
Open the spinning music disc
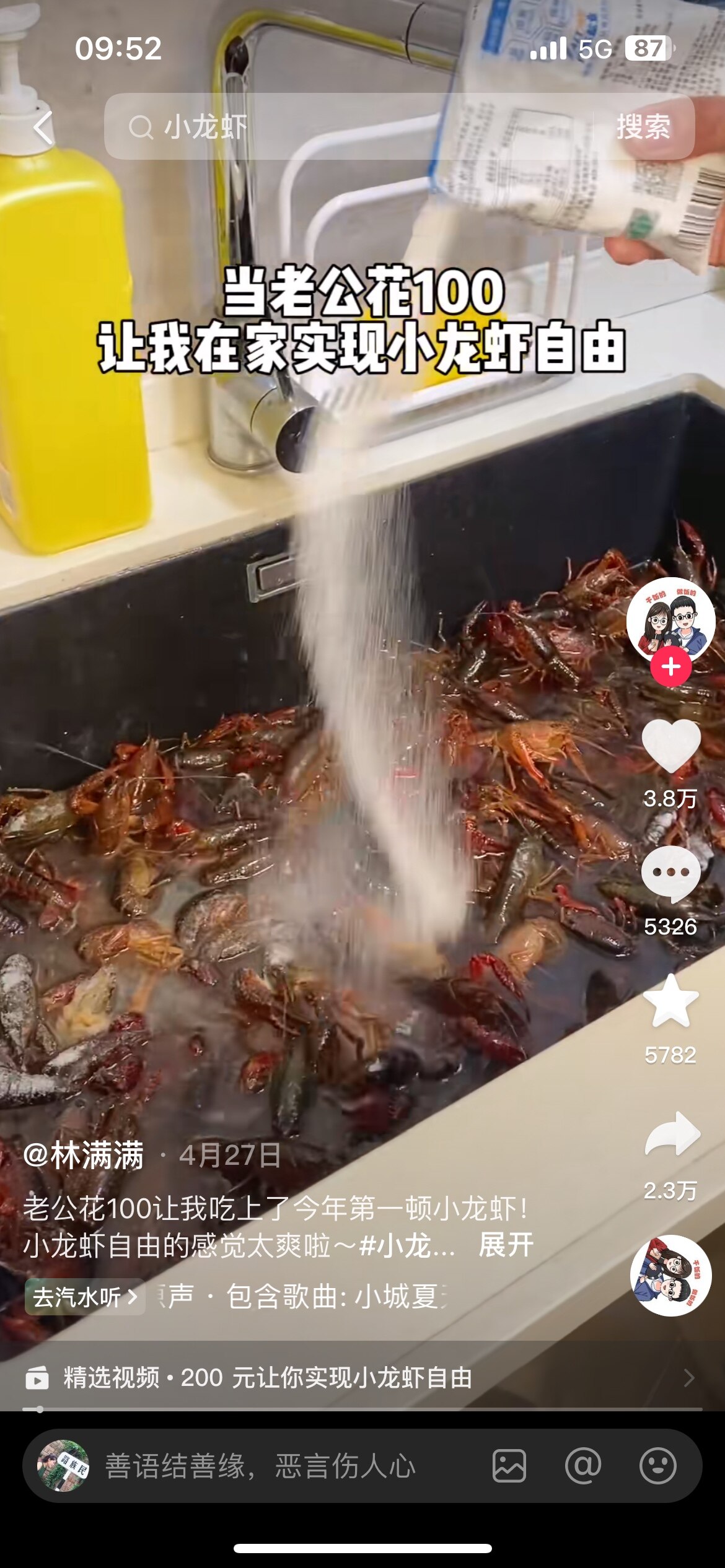point(670,1275)
